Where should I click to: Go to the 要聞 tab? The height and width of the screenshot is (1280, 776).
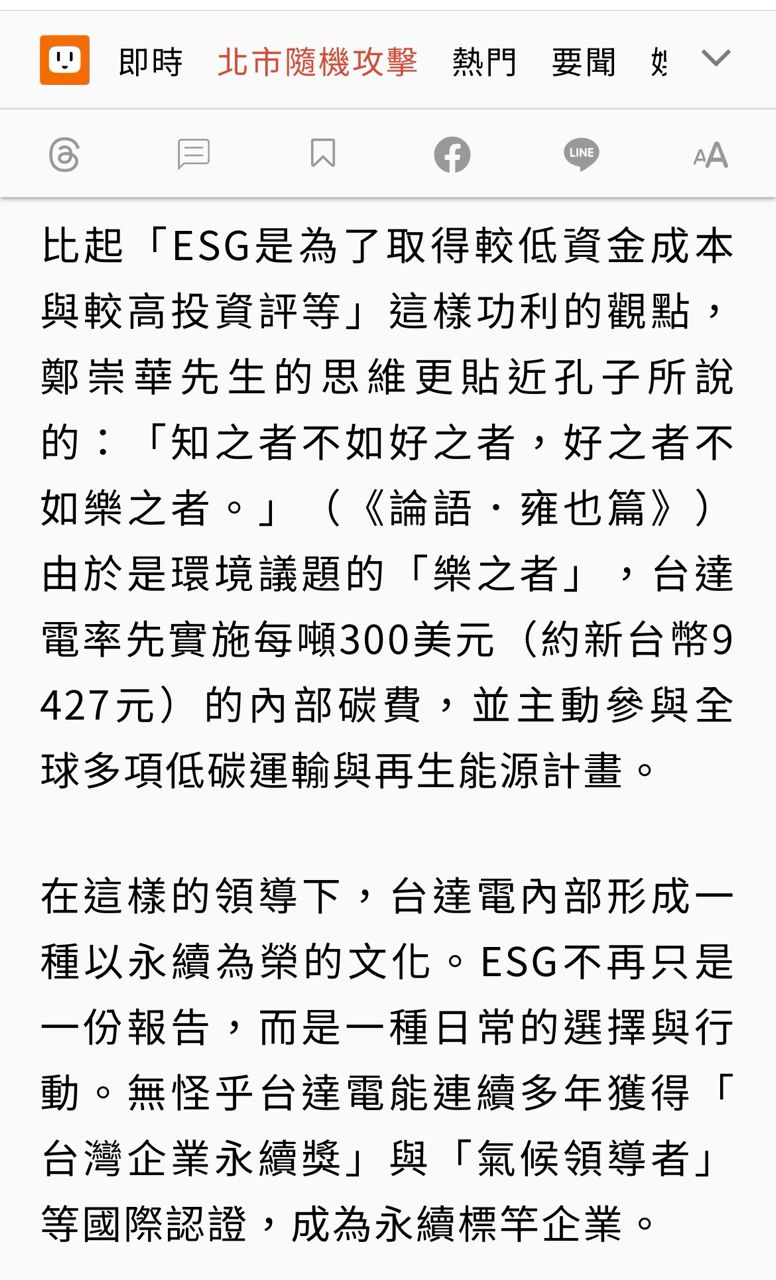pyautogui.click(x=584, y=62)
